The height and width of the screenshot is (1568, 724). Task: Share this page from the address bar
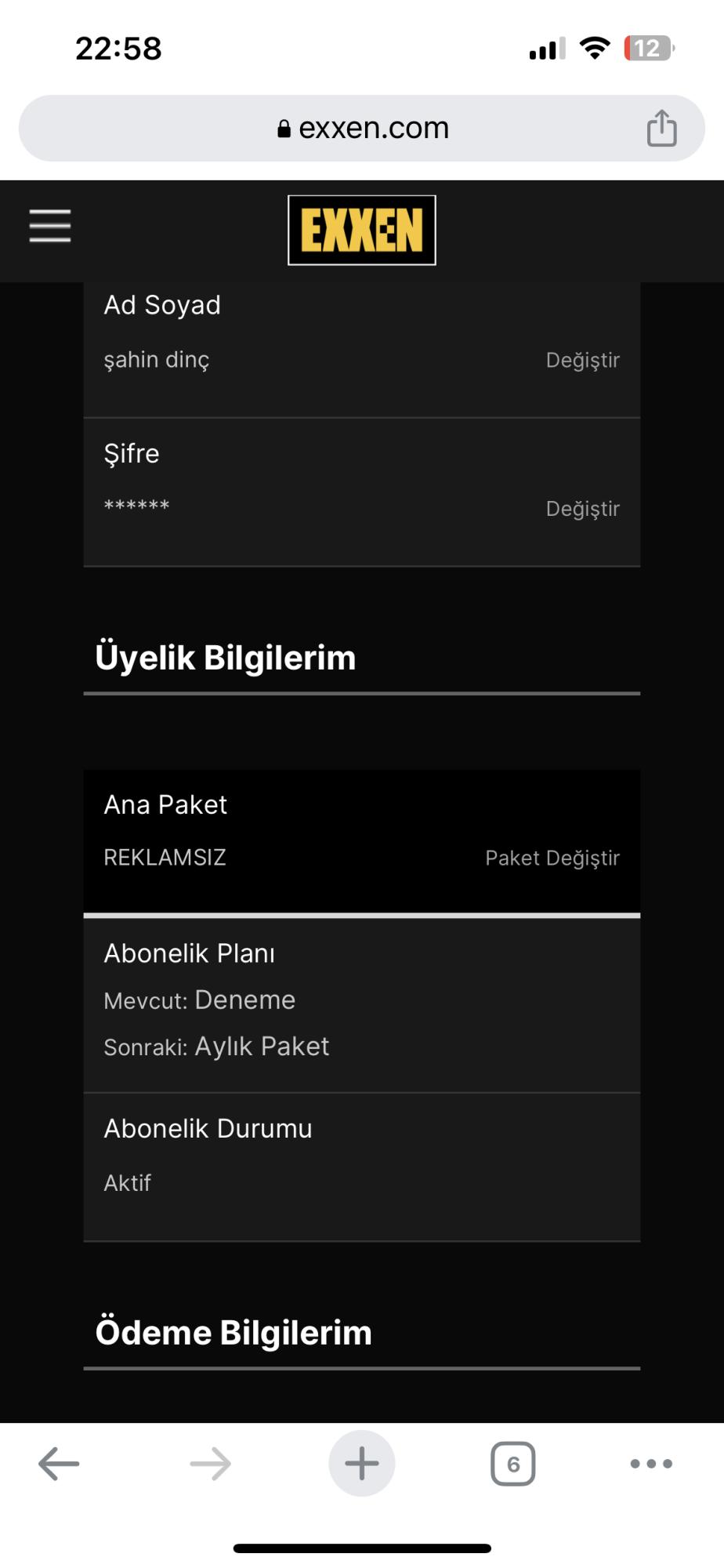pos(661,129)
